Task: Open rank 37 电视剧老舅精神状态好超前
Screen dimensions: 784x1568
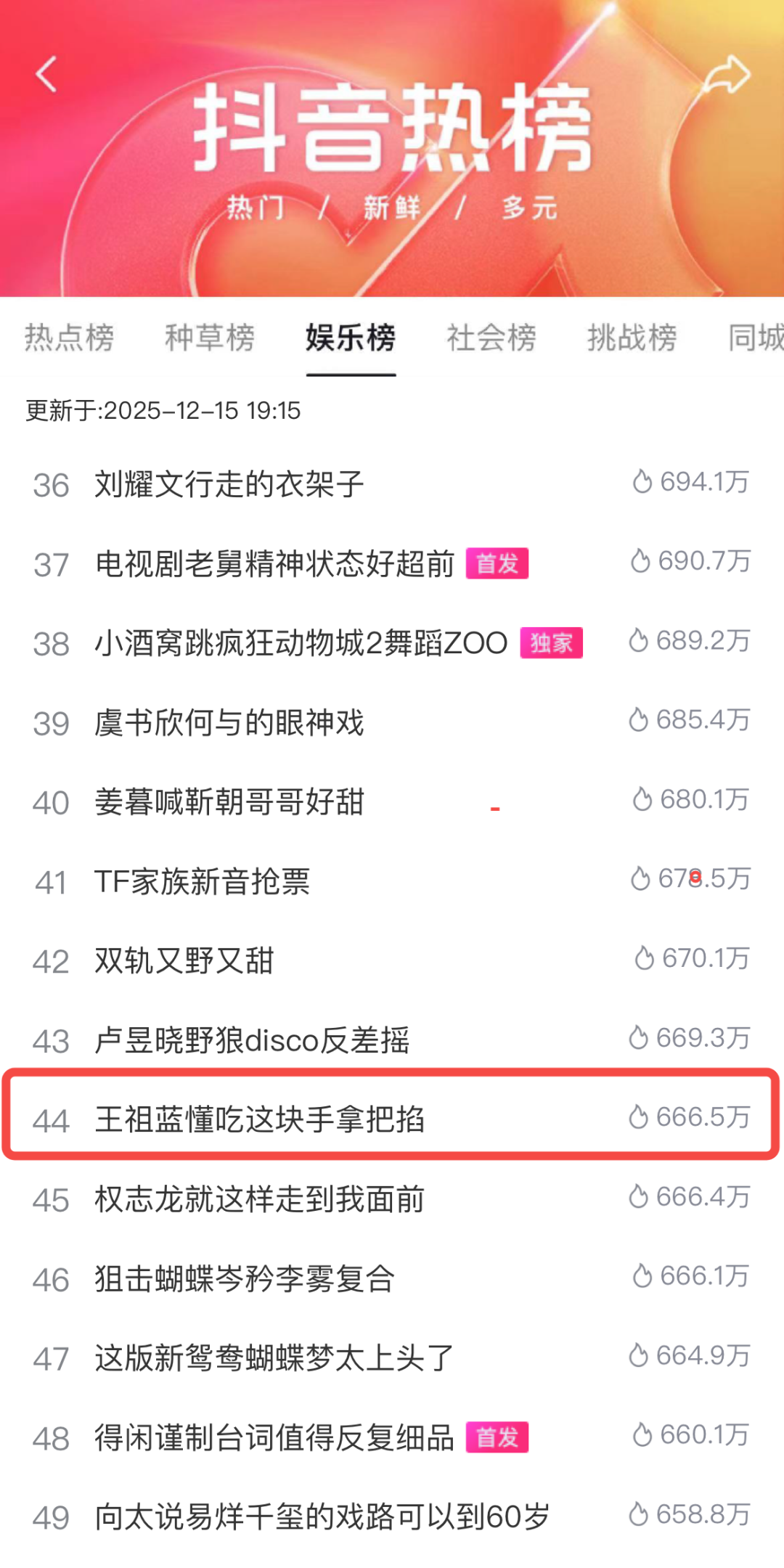Action: [x=274, y=564]
